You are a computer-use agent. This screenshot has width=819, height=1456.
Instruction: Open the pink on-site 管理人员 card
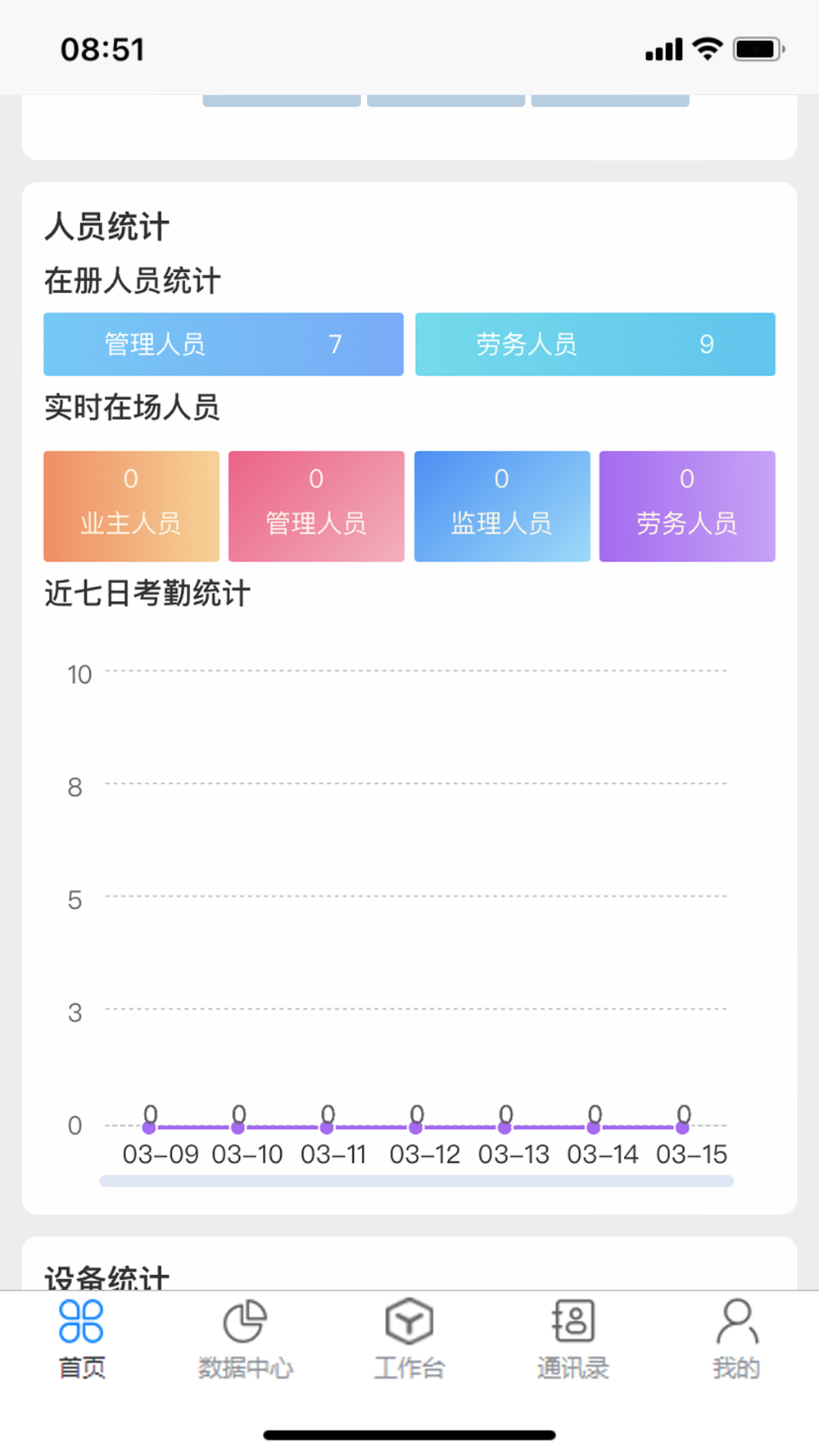click(316, 506)
